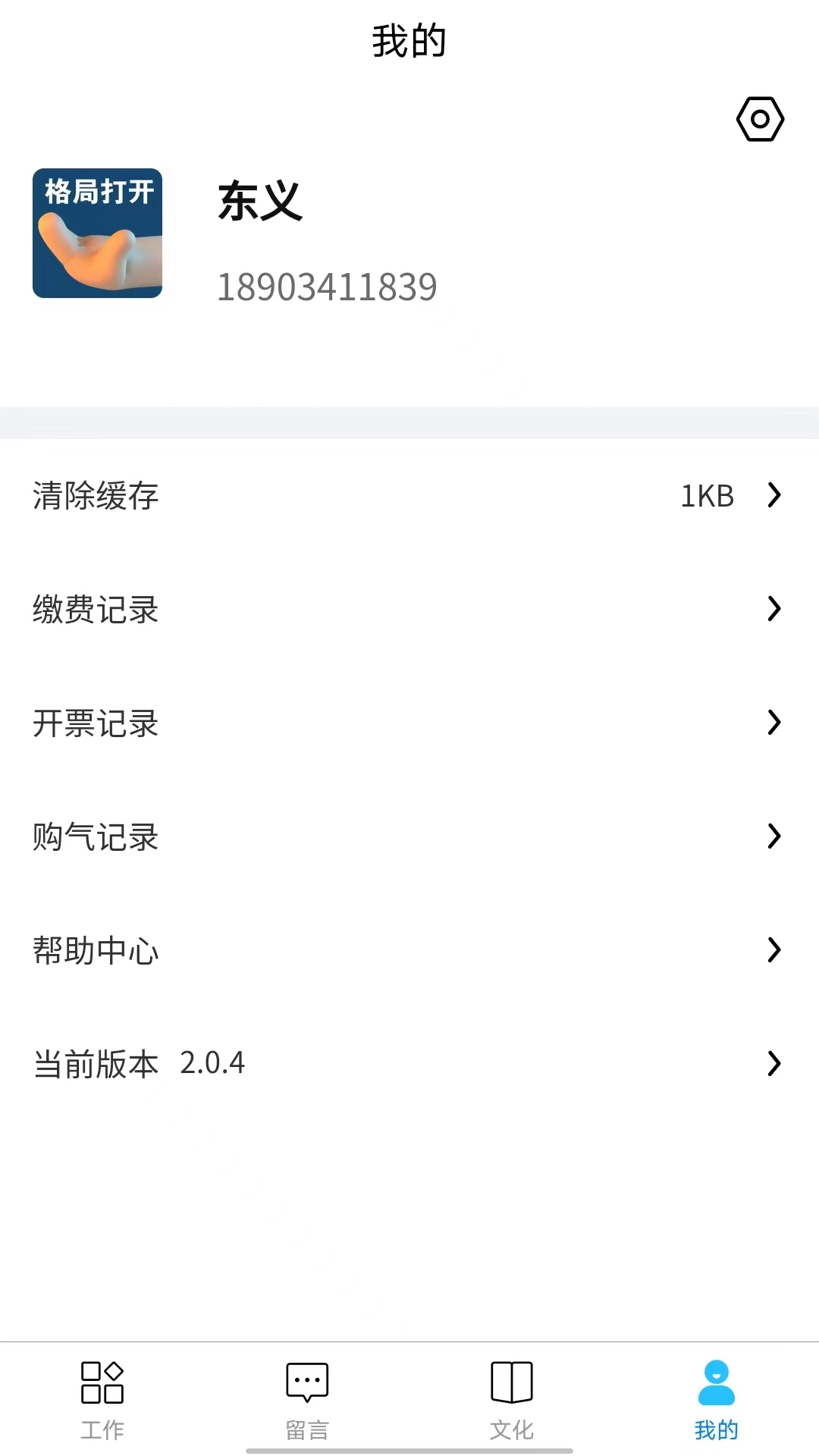Open 清除缓存 to clear cache
The image size is (819, 1456).
tap(96, 495)
